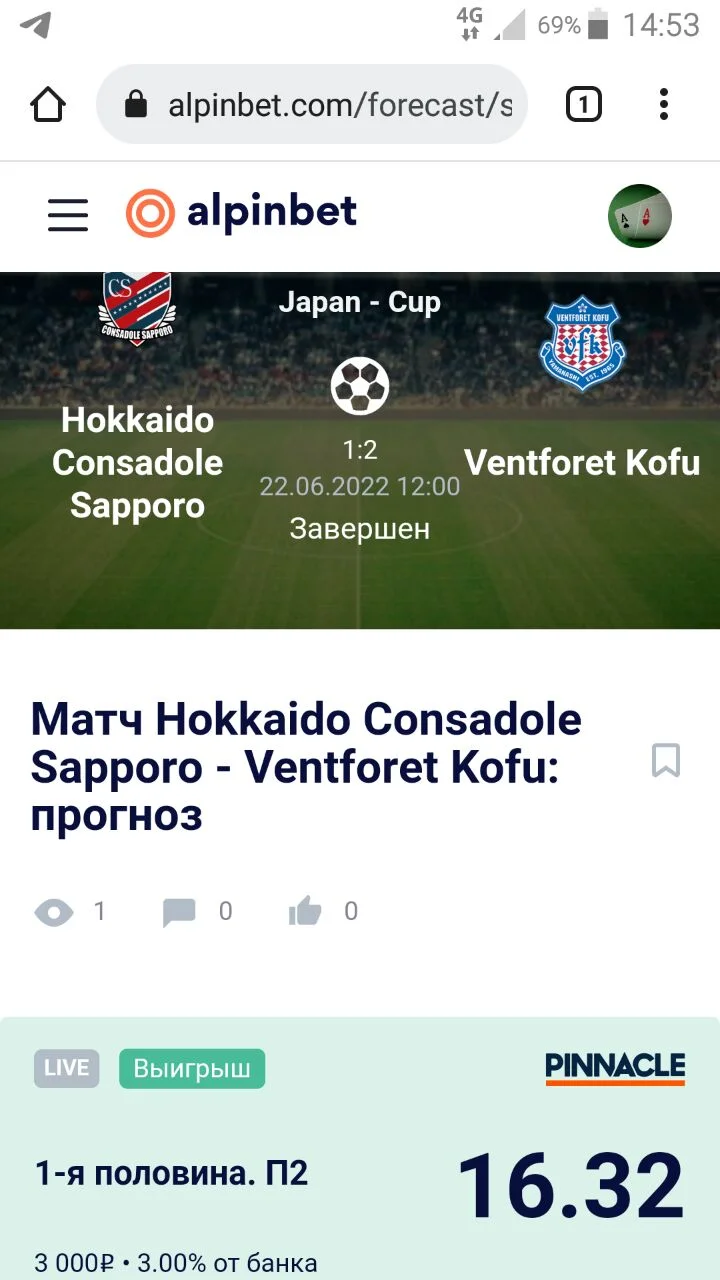Open the alpinbet home logo

pos(241,213)
